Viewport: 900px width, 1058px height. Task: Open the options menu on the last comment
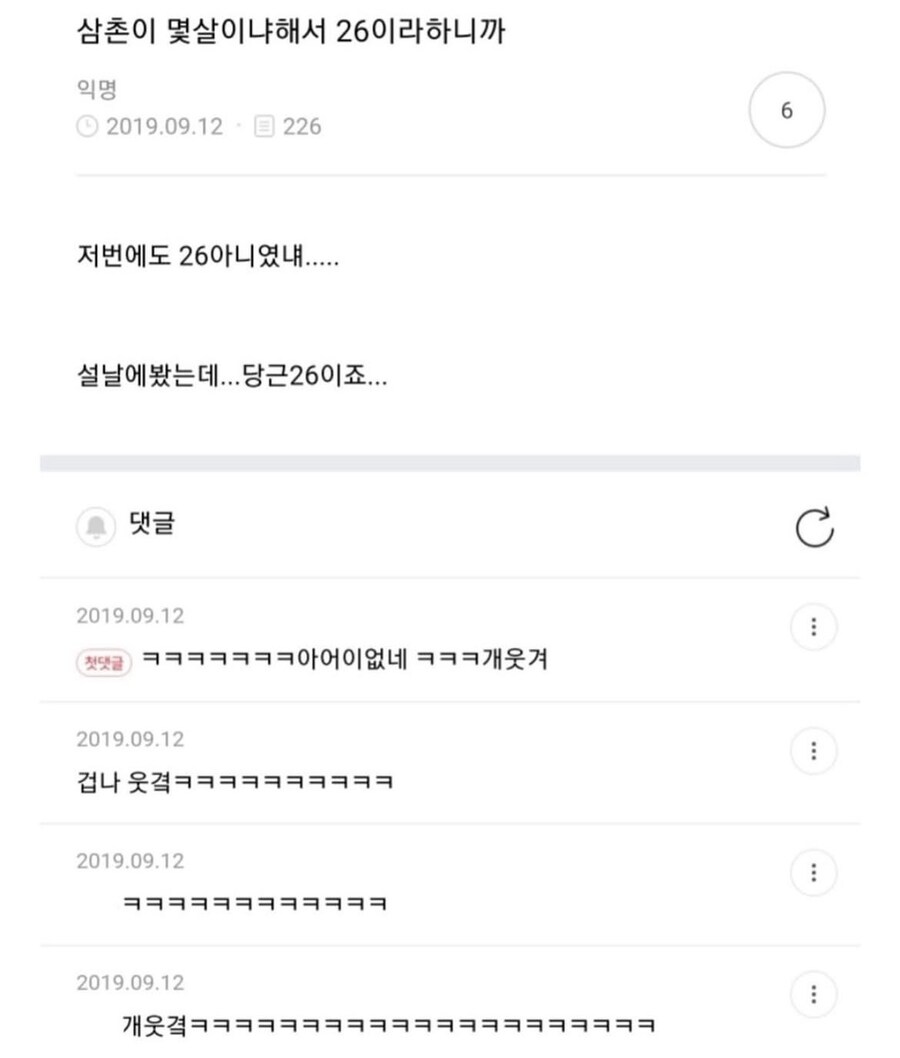[814, 995]
